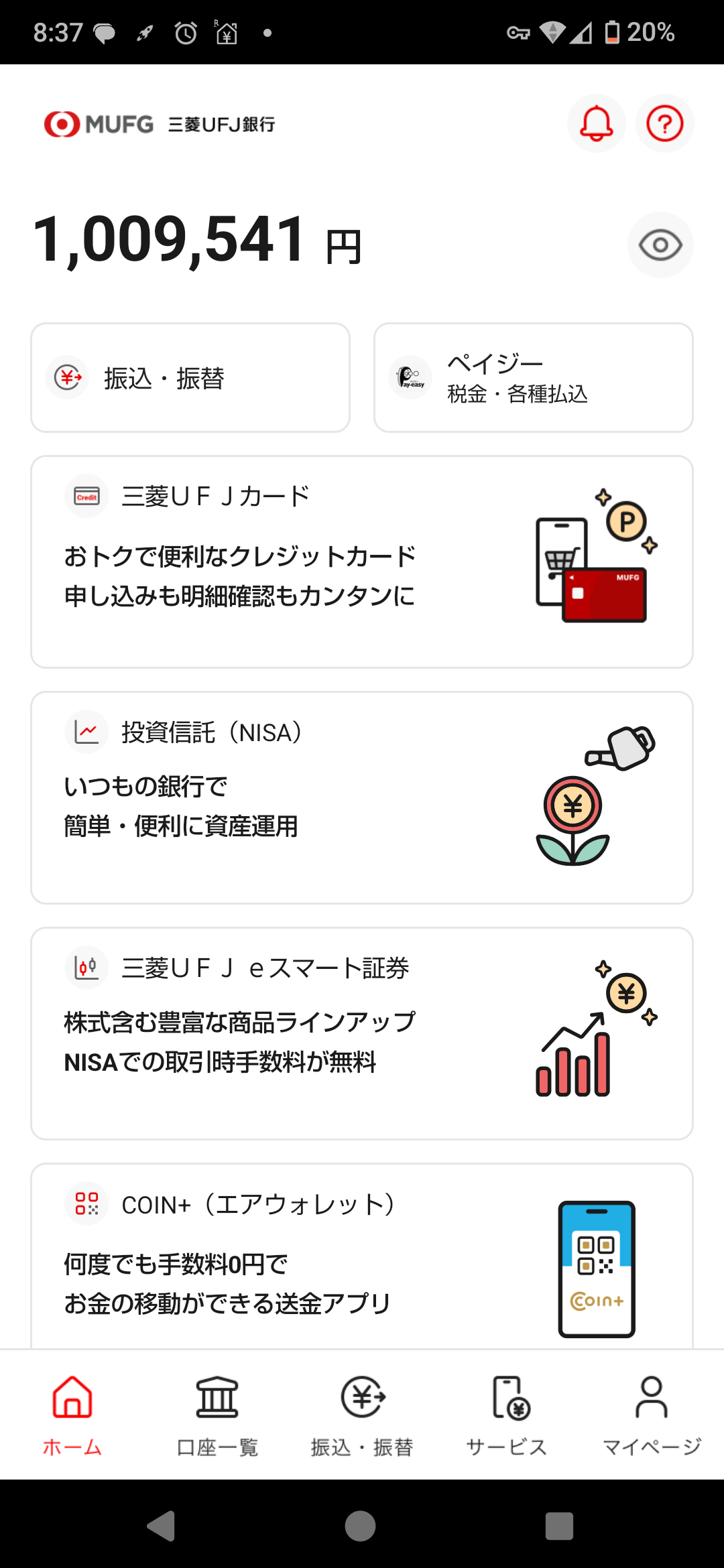This screenshot has width=724, height=1568.
Task: Tap the system recent apps button
Action: (x=559, y=1526)
